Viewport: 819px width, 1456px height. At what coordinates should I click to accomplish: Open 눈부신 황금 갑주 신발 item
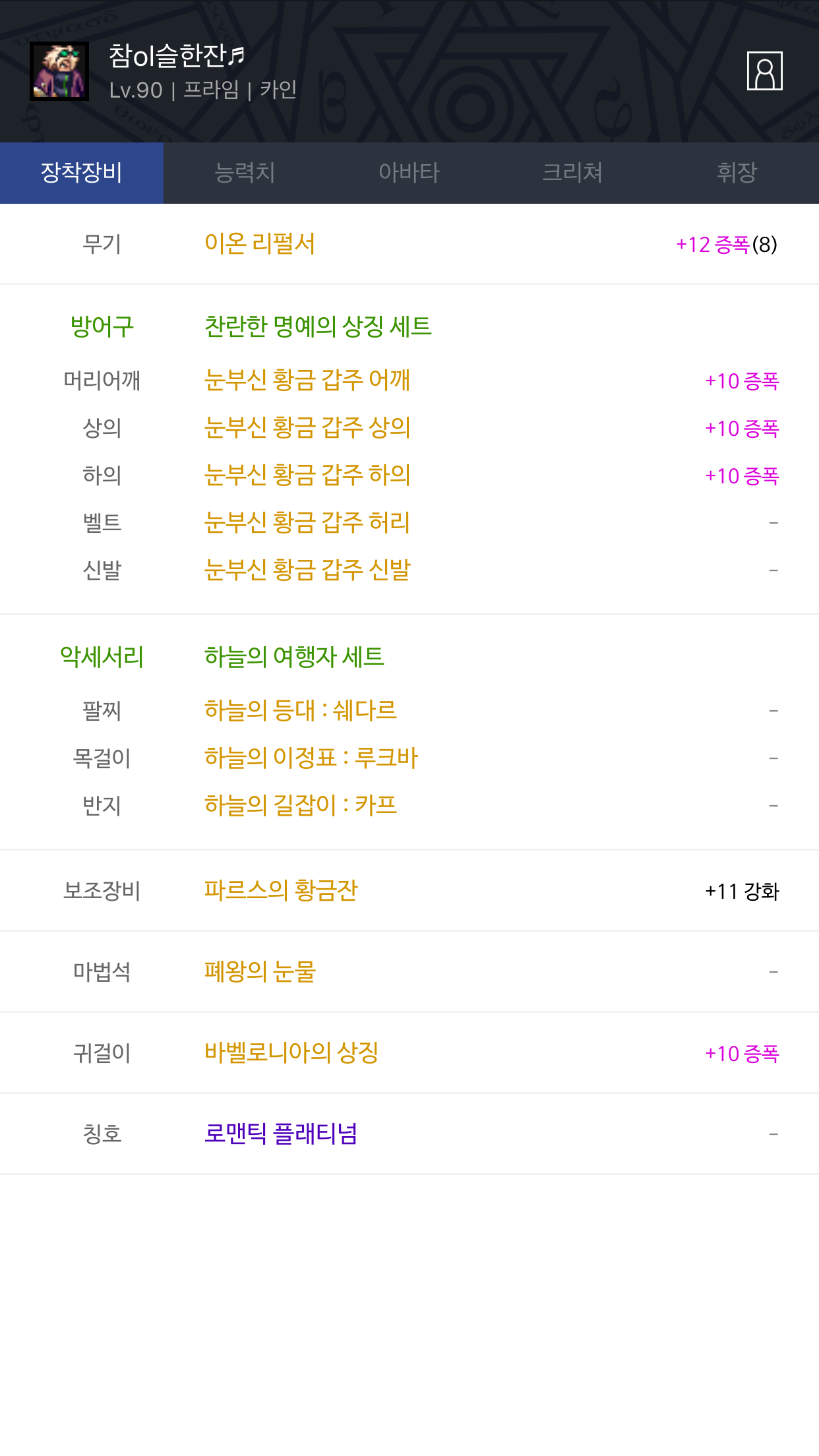click(x=307, y=570)
